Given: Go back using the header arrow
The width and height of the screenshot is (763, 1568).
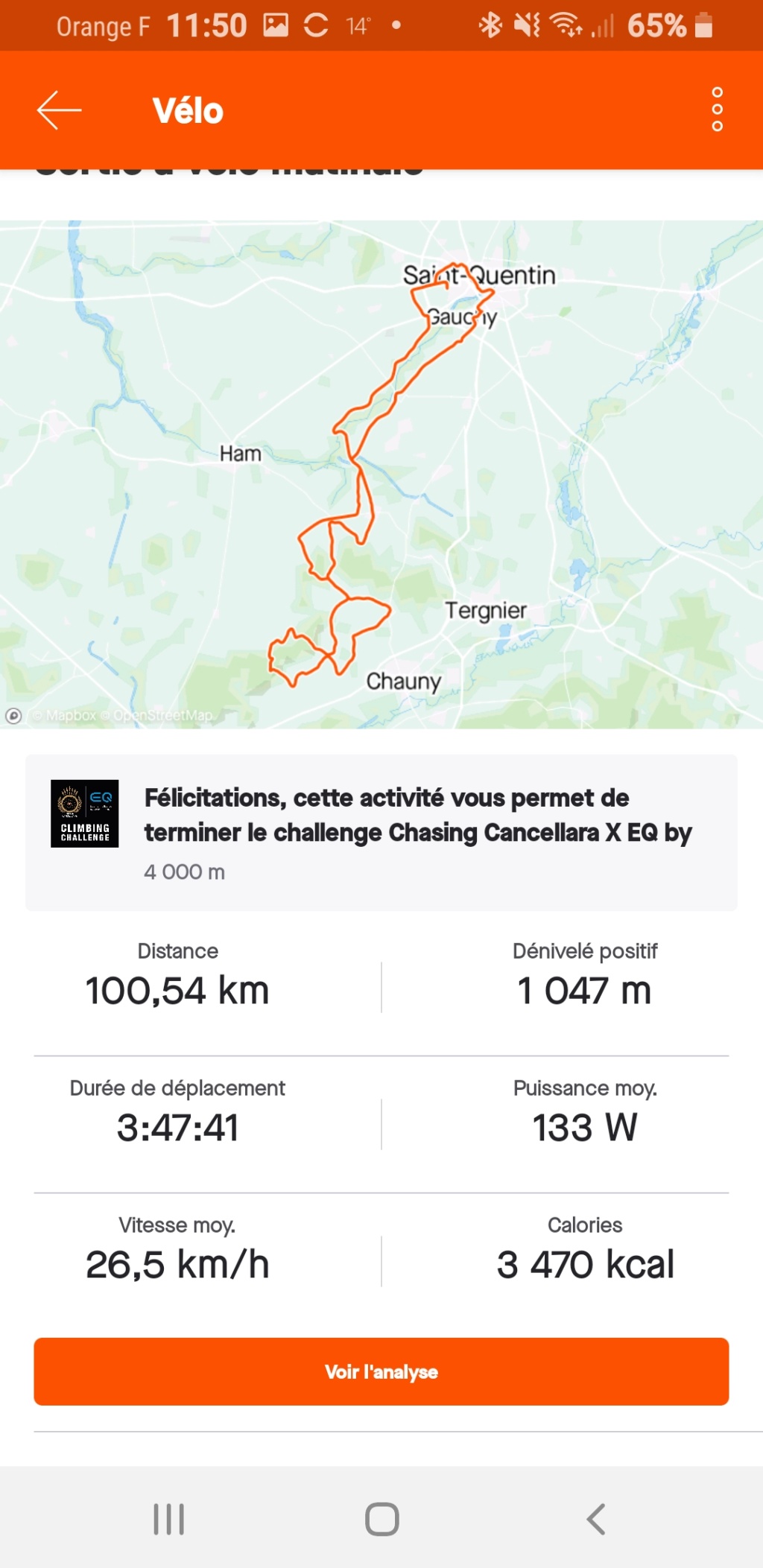Looking at the screenshot, I should pos(60,110).
